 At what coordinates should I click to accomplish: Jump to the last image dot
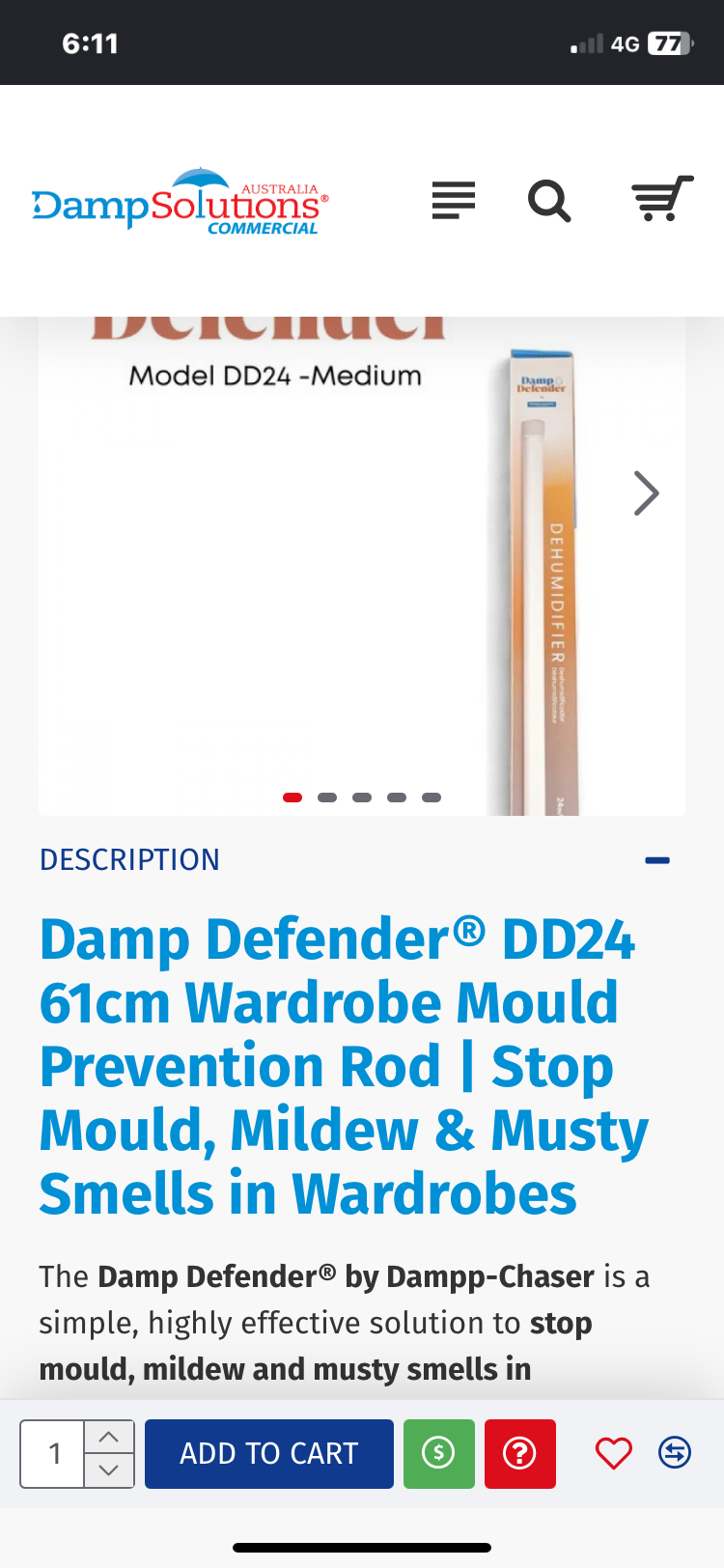(432, 798)
